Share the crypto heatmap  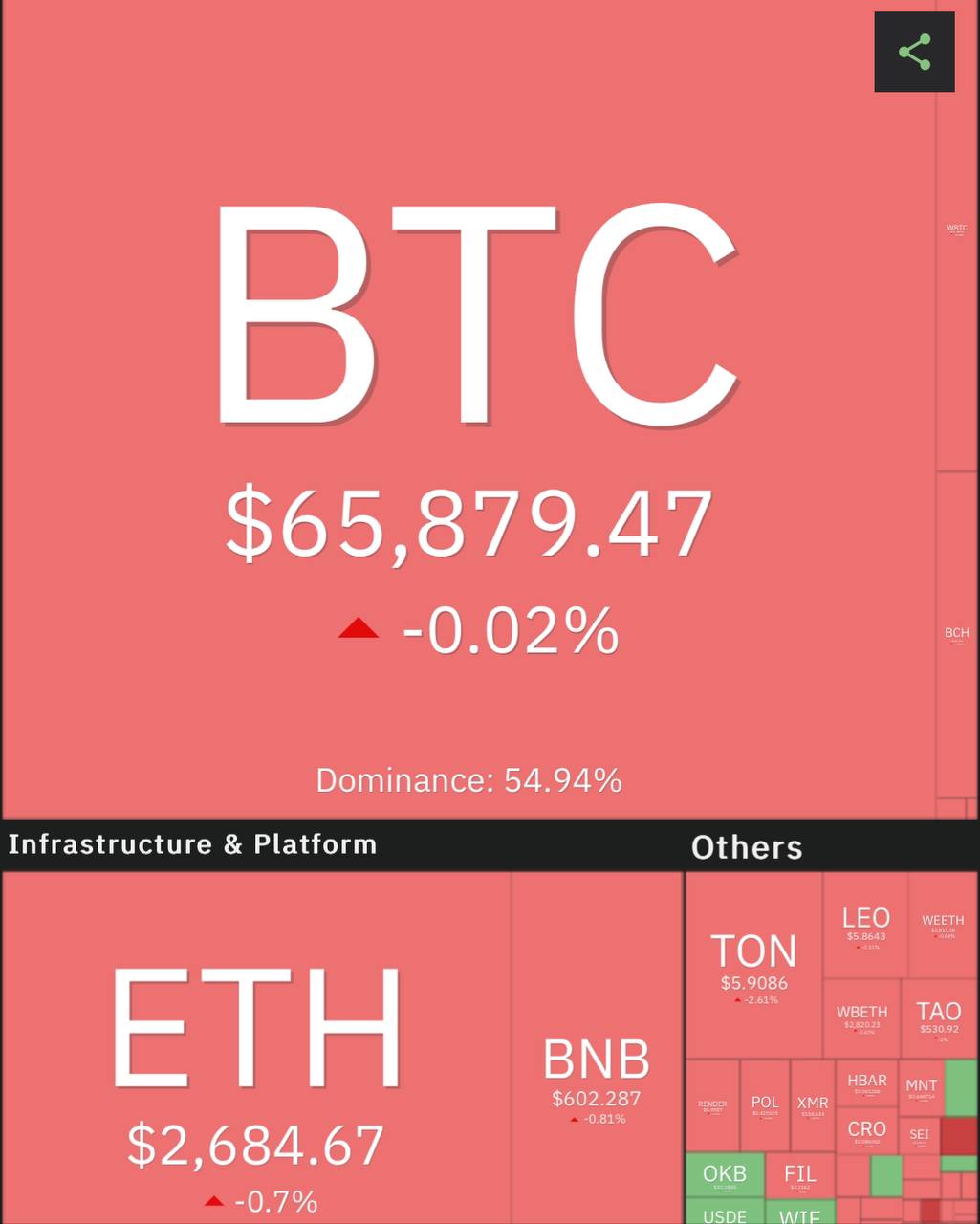[914, 52]
